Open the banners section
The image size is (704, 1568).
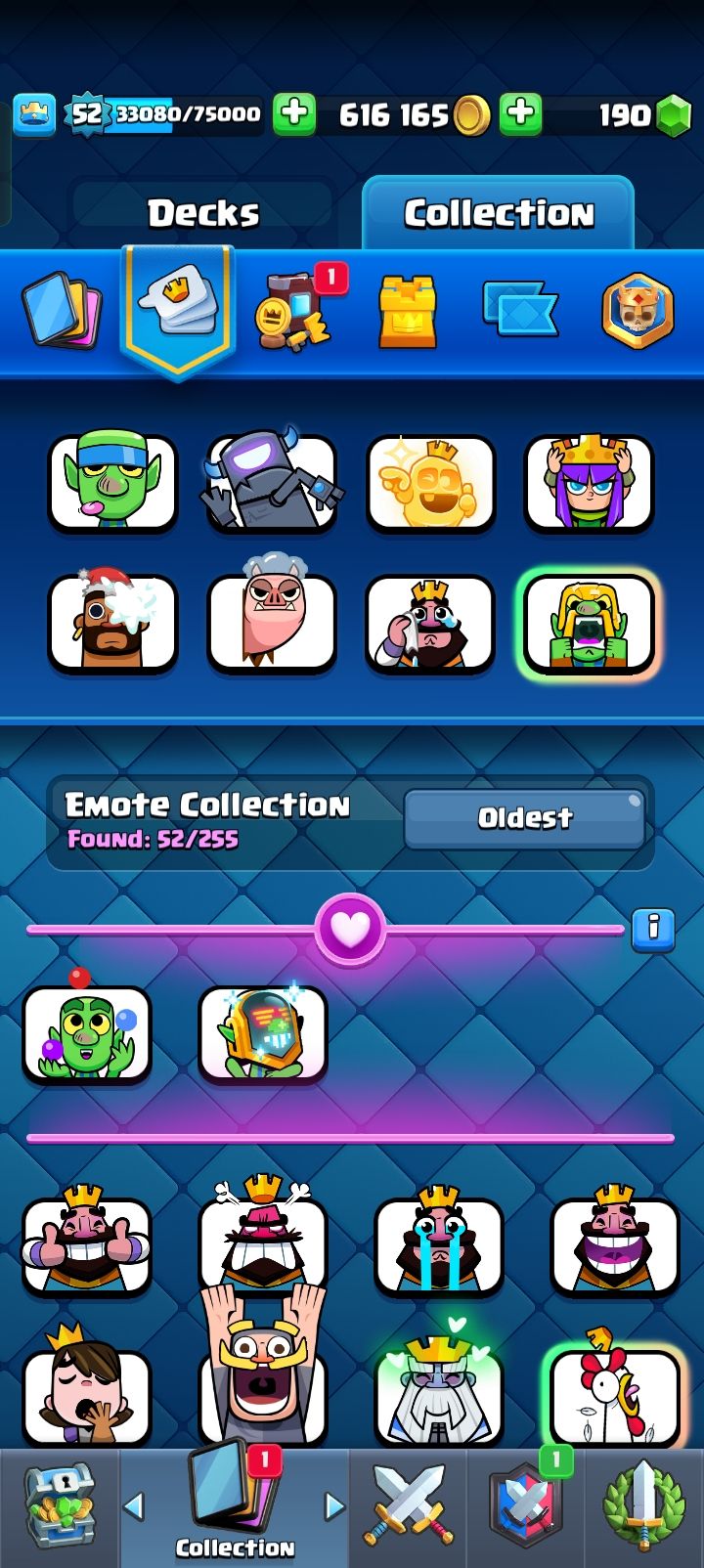(x=520, y=313)
